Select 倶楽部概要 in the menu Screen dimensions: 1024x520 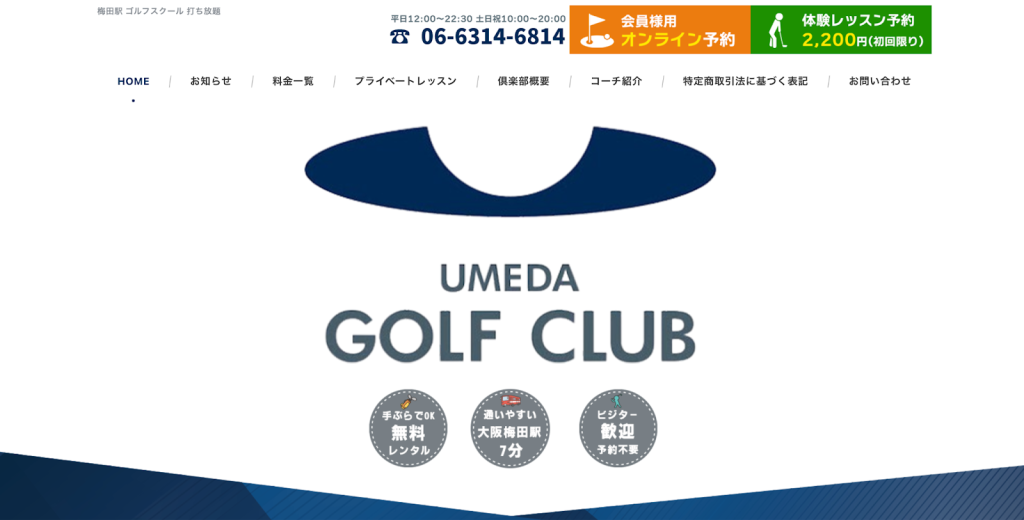click(523, 82)
